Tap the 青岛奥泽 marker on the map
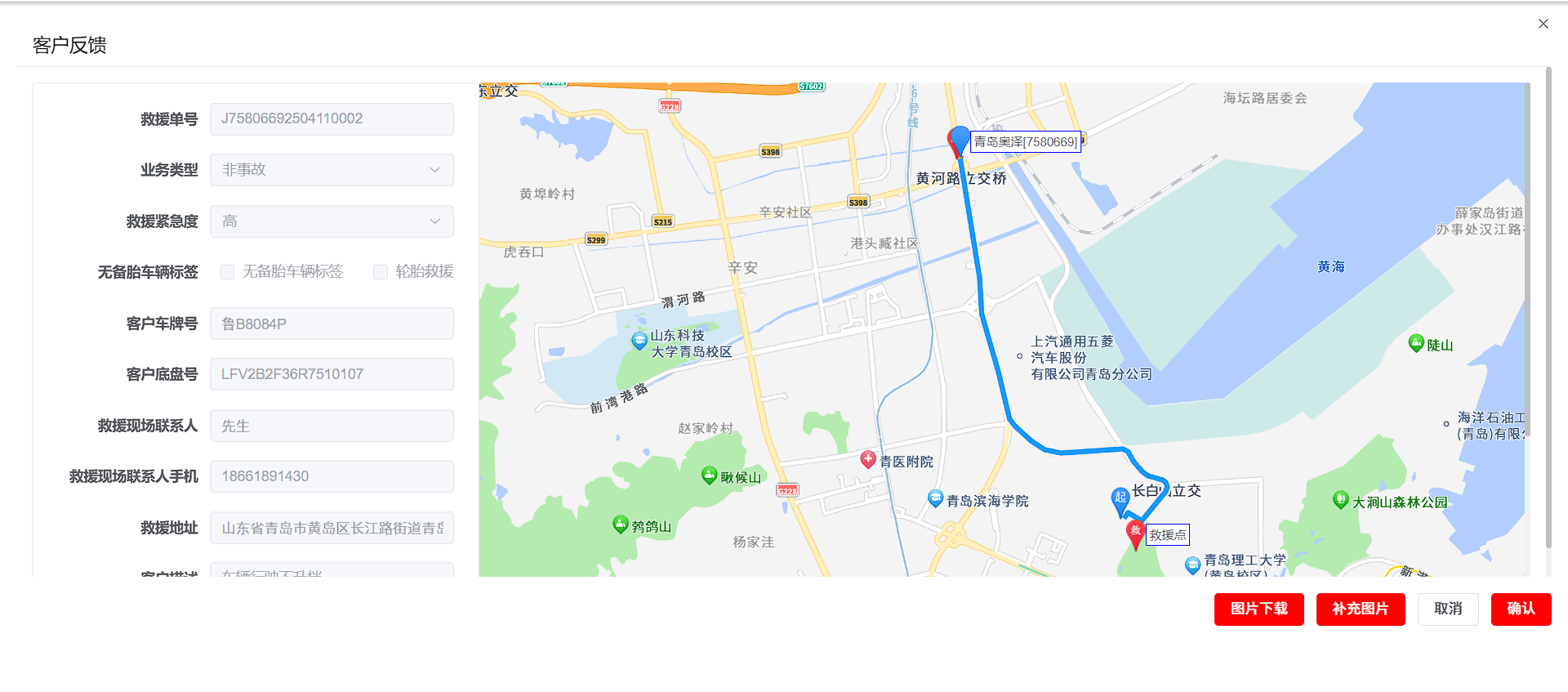 point(960,140)
